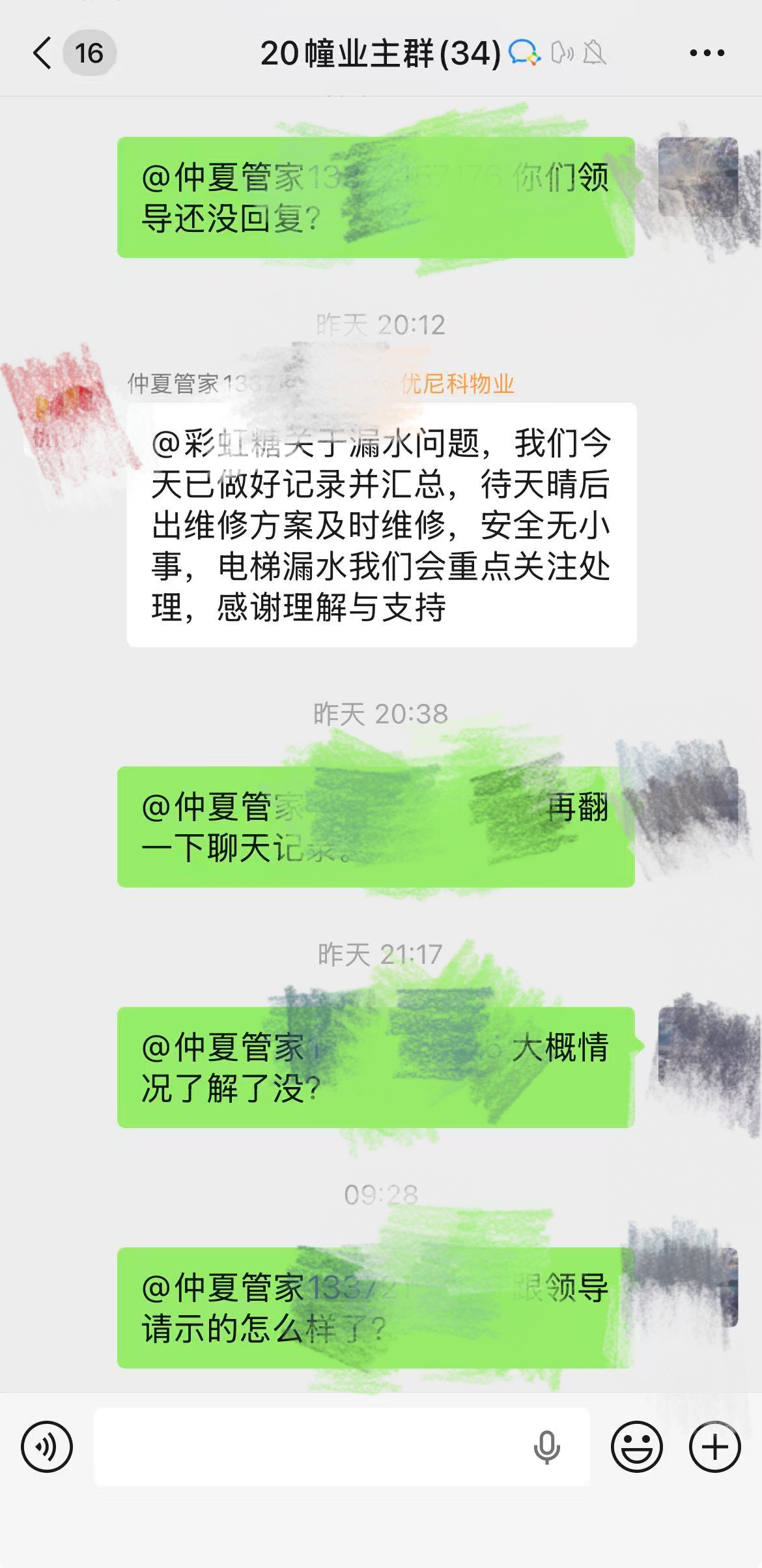Open the plus attachments menu
This screenshot has height=1568, width=762.
click(x=715, y=1447)
